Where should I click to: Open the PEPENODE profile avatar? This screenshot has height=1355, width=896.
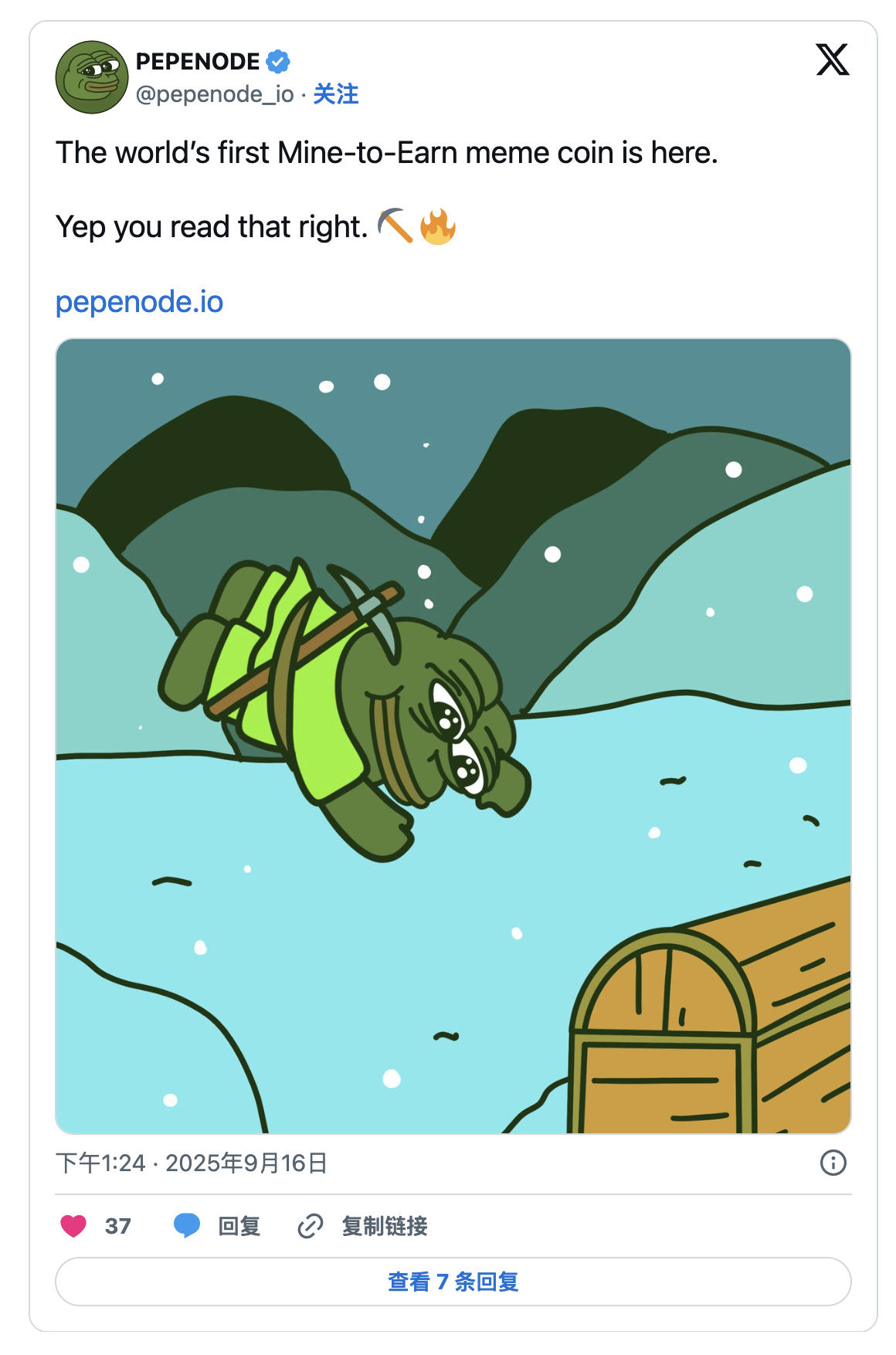pyautogui.click(x=92, y=77)
